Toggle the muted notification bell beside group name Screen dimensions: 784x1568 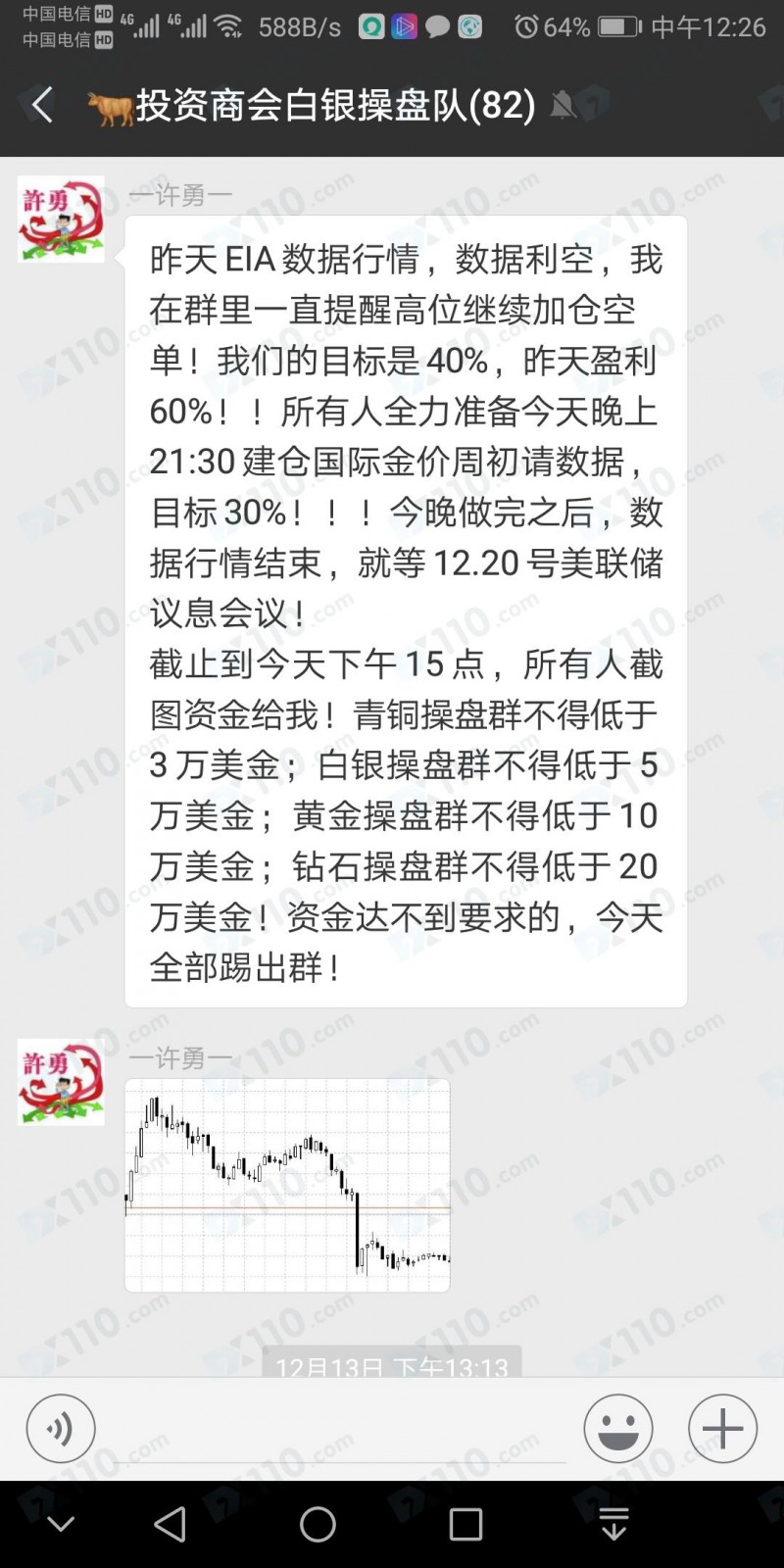(x=562, y=106)
